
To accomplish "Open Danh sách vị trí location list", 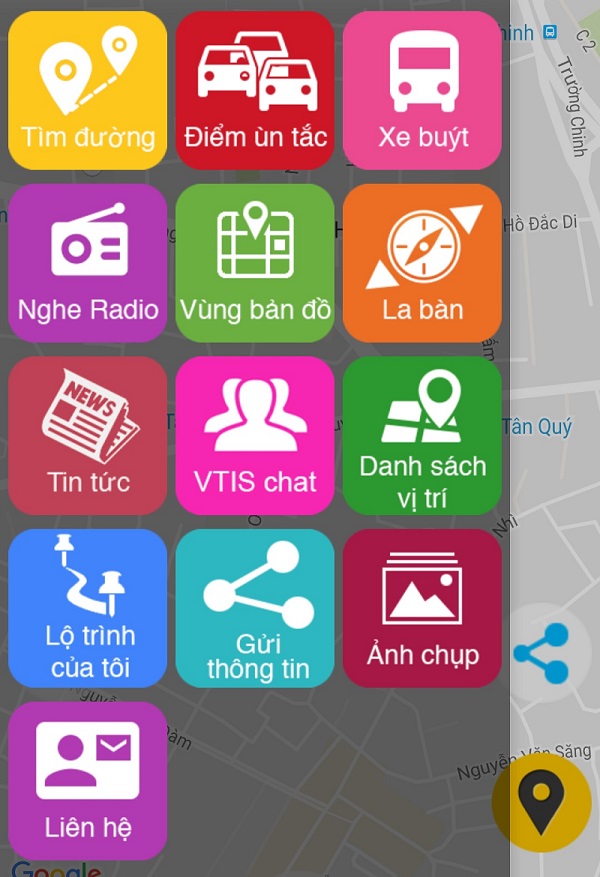I will (422, 436).
